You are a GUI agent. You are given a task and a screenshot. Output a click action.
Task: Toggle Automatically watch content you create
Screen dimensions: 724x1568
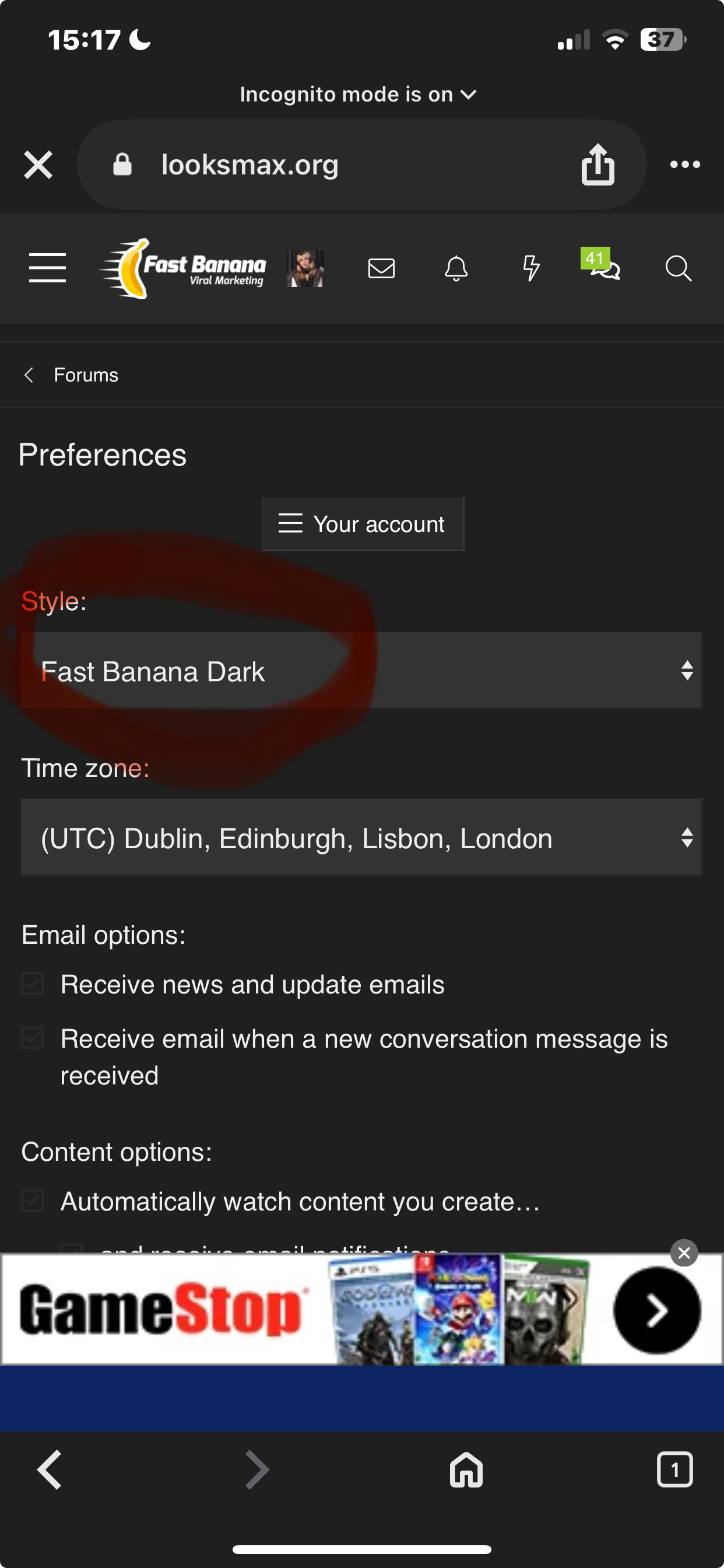coord(33,1201)
